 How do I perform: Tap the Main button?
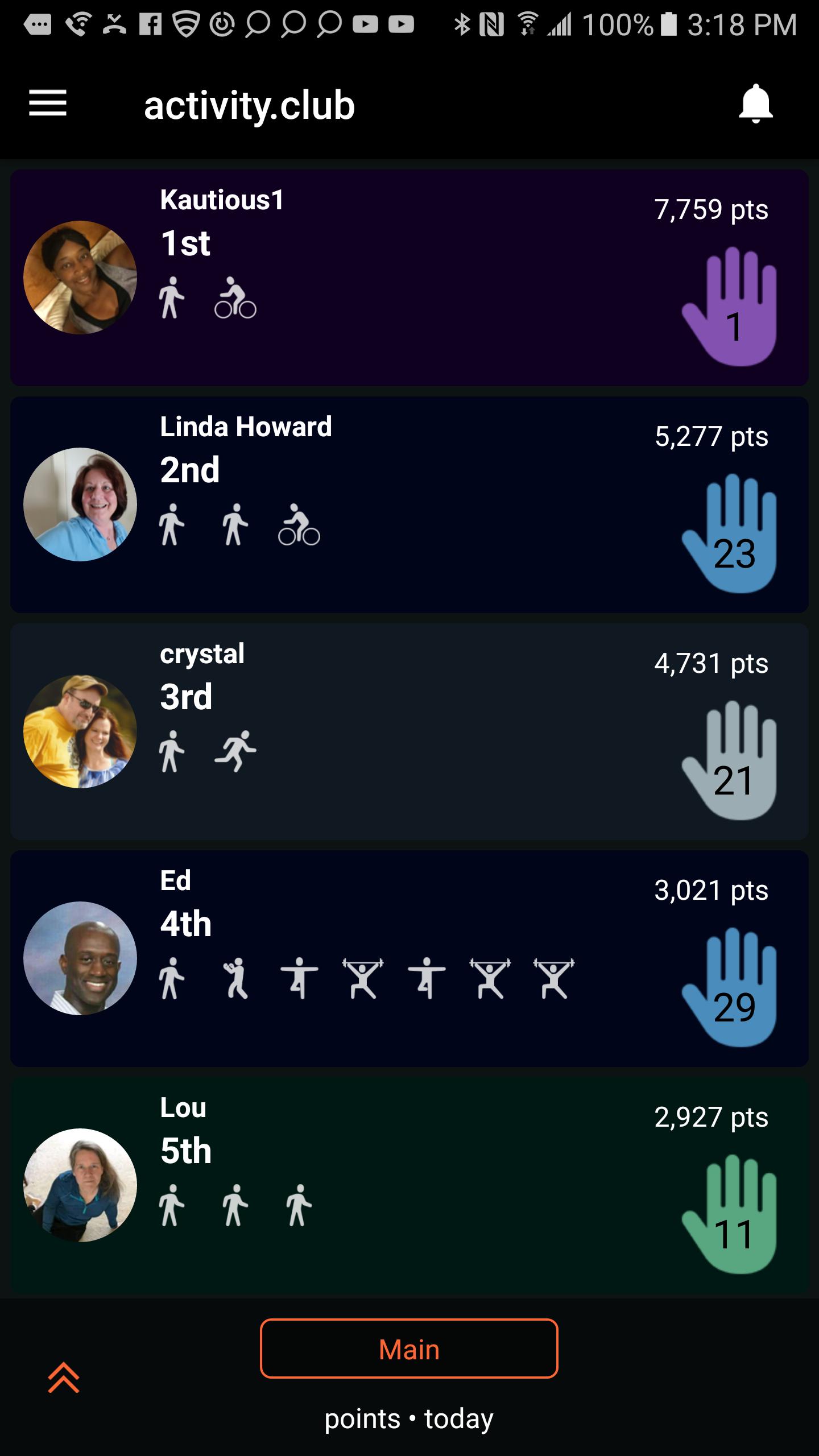pos(409,1349)
